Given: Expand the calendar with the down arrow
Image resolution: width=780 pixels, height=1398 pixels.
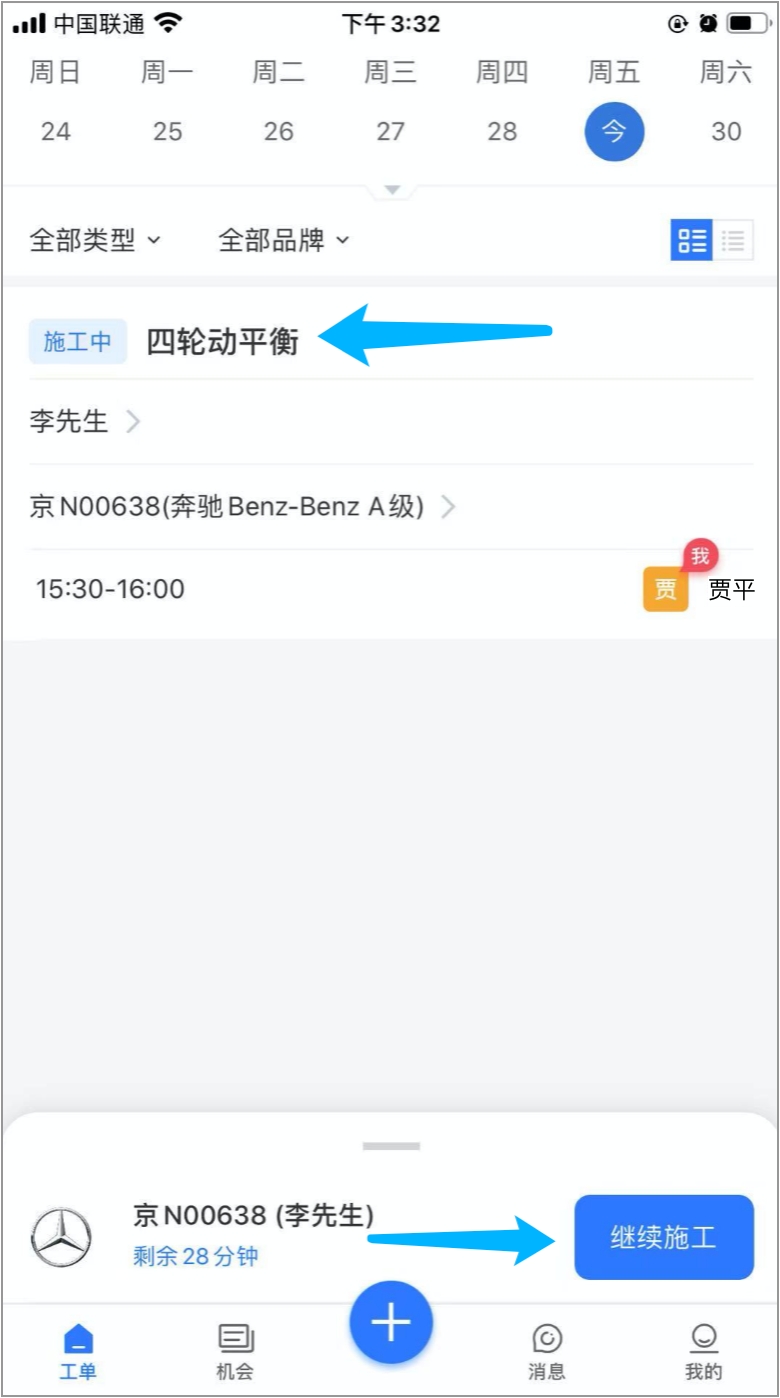Looking at the screenshot, I should click(x=392, y=190).
